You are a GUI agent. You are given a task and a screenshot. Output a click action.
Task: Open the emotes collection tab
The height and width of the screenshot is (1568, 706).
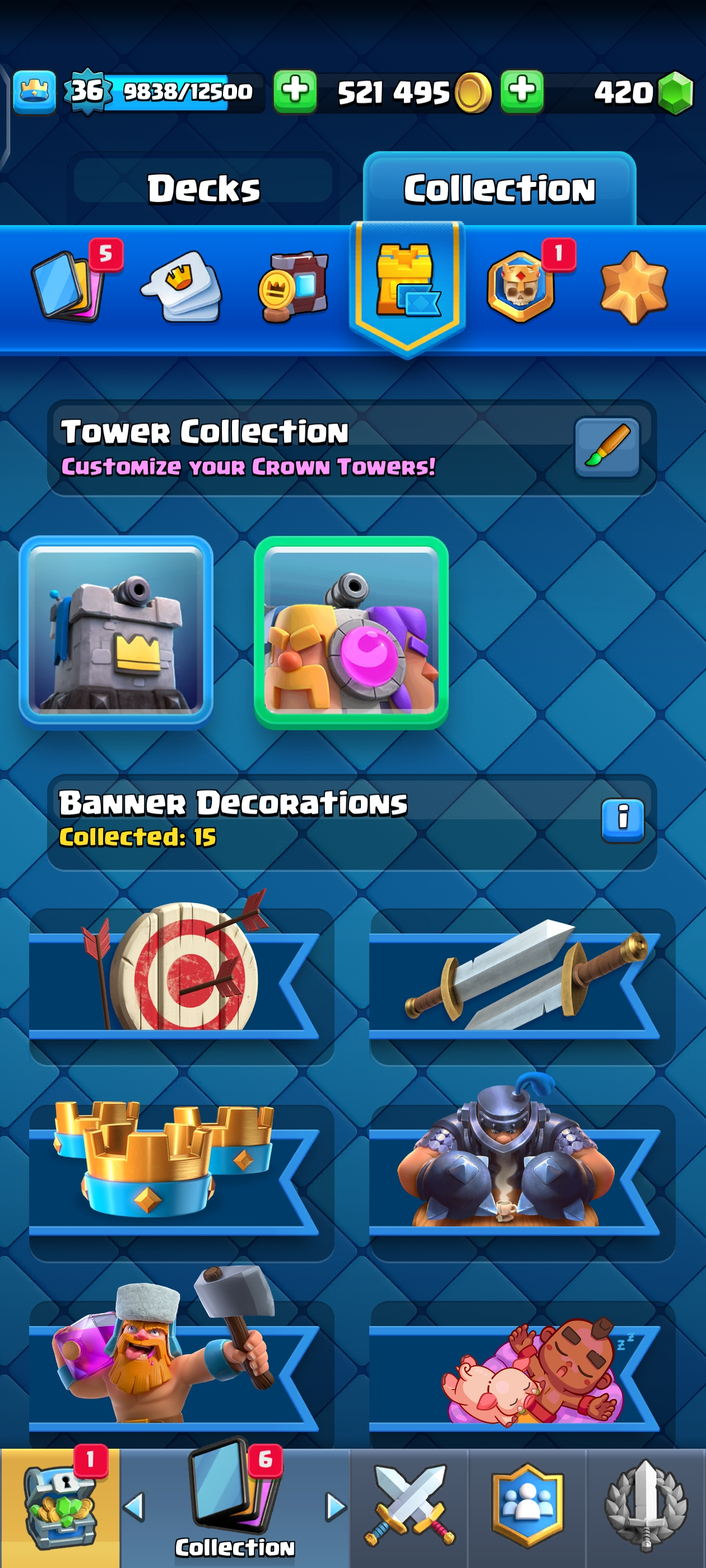[181, 286]
